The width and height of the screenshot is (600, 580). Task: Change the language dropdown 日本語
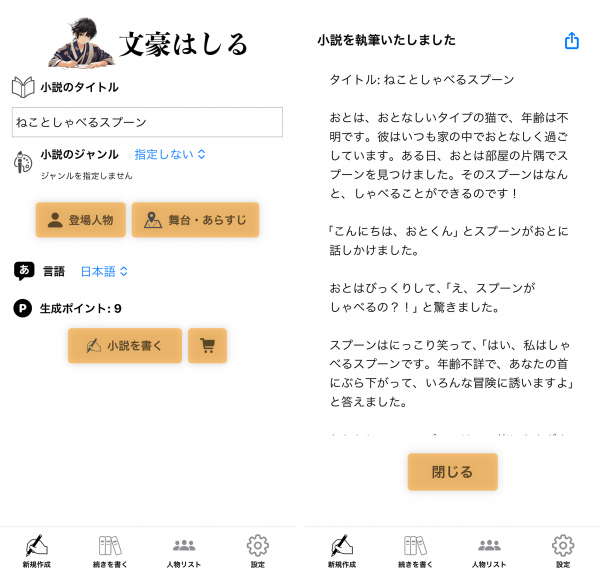[x=104, y=271]
